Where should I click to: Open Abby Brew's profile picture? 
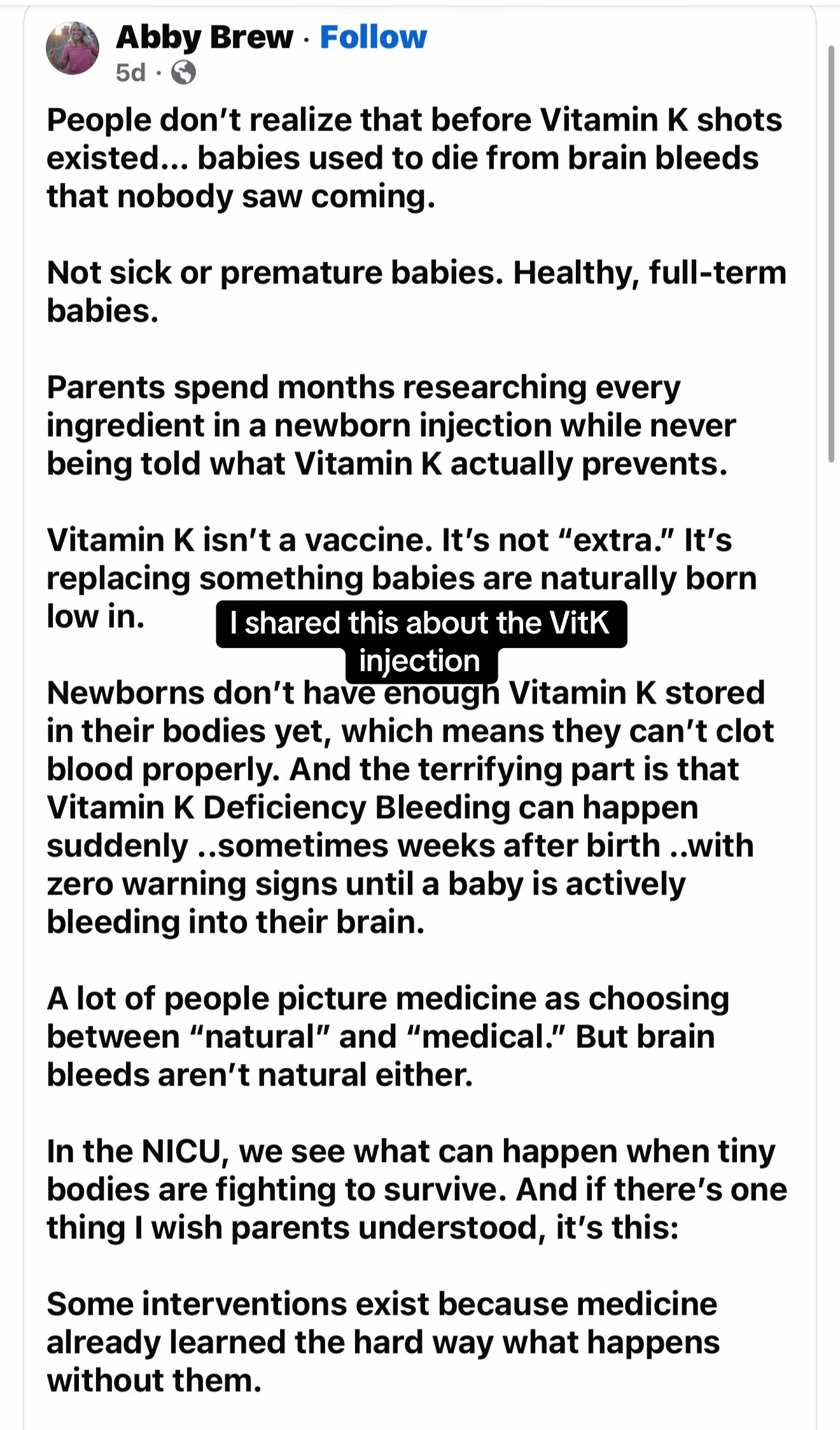click(x=73, y=48)
